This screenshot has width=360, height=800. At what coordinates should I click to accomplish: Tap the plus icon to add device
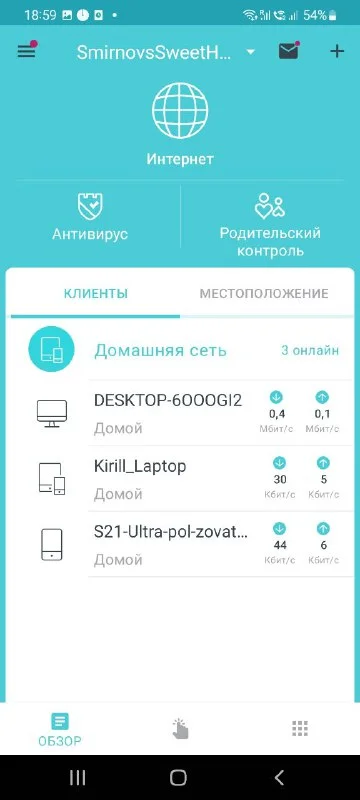[337, 52]
